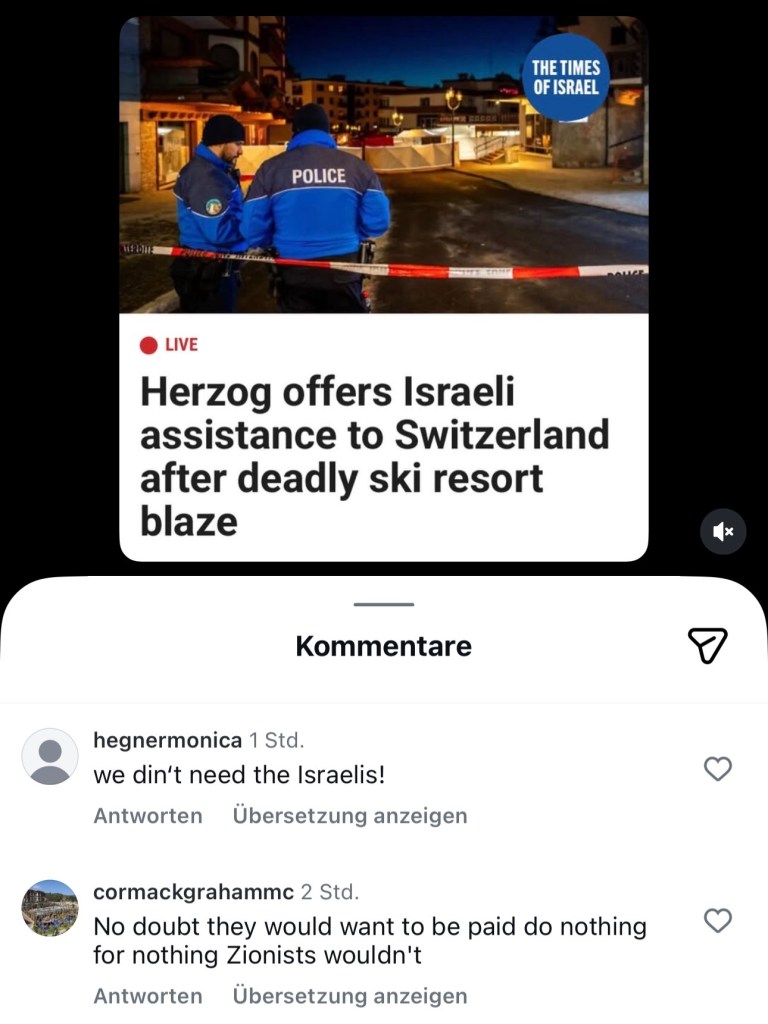Show translation of hegnermonica's comment

click(350, 816)
